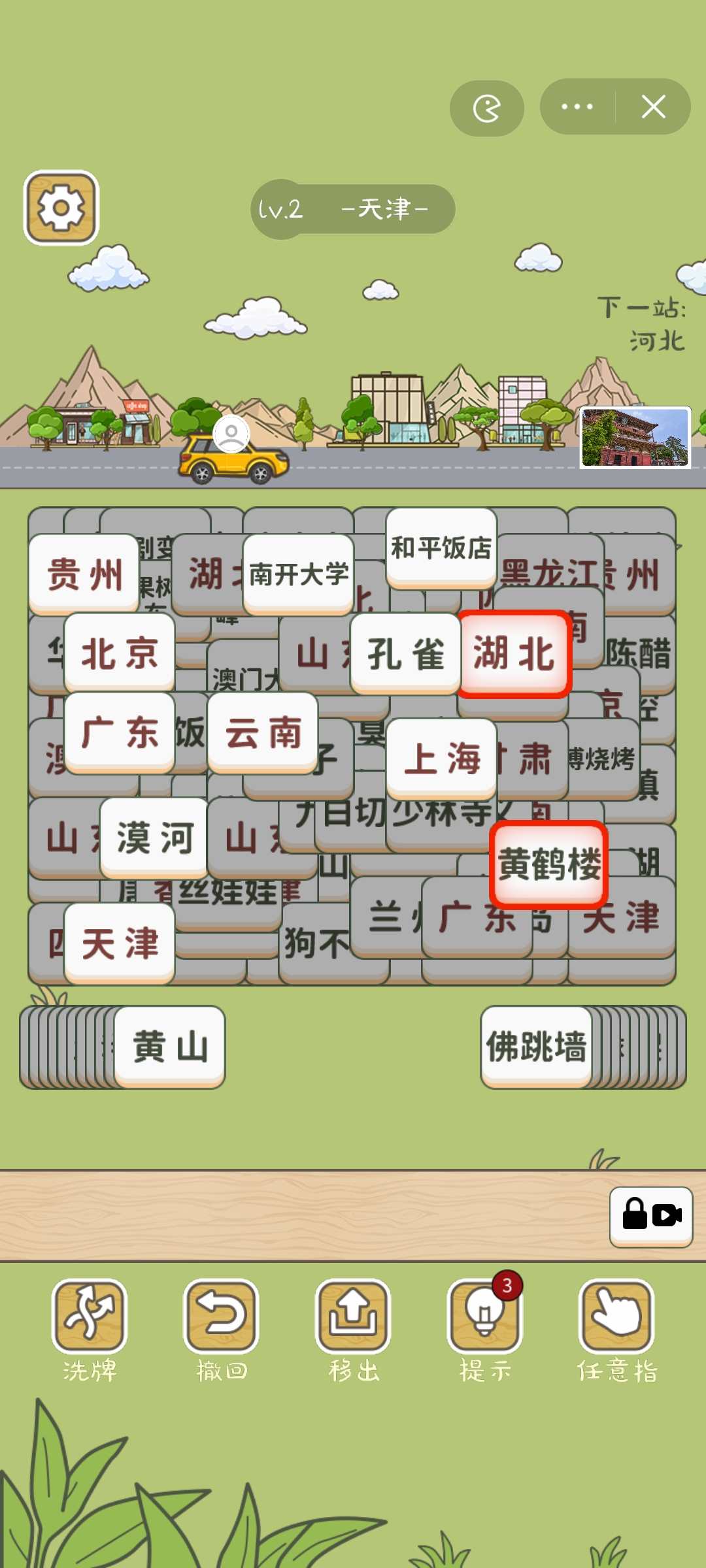Viewport: 706px width, 1568px height.
Task: Use the 移出 remove tool
Action: coord(353,1317)
